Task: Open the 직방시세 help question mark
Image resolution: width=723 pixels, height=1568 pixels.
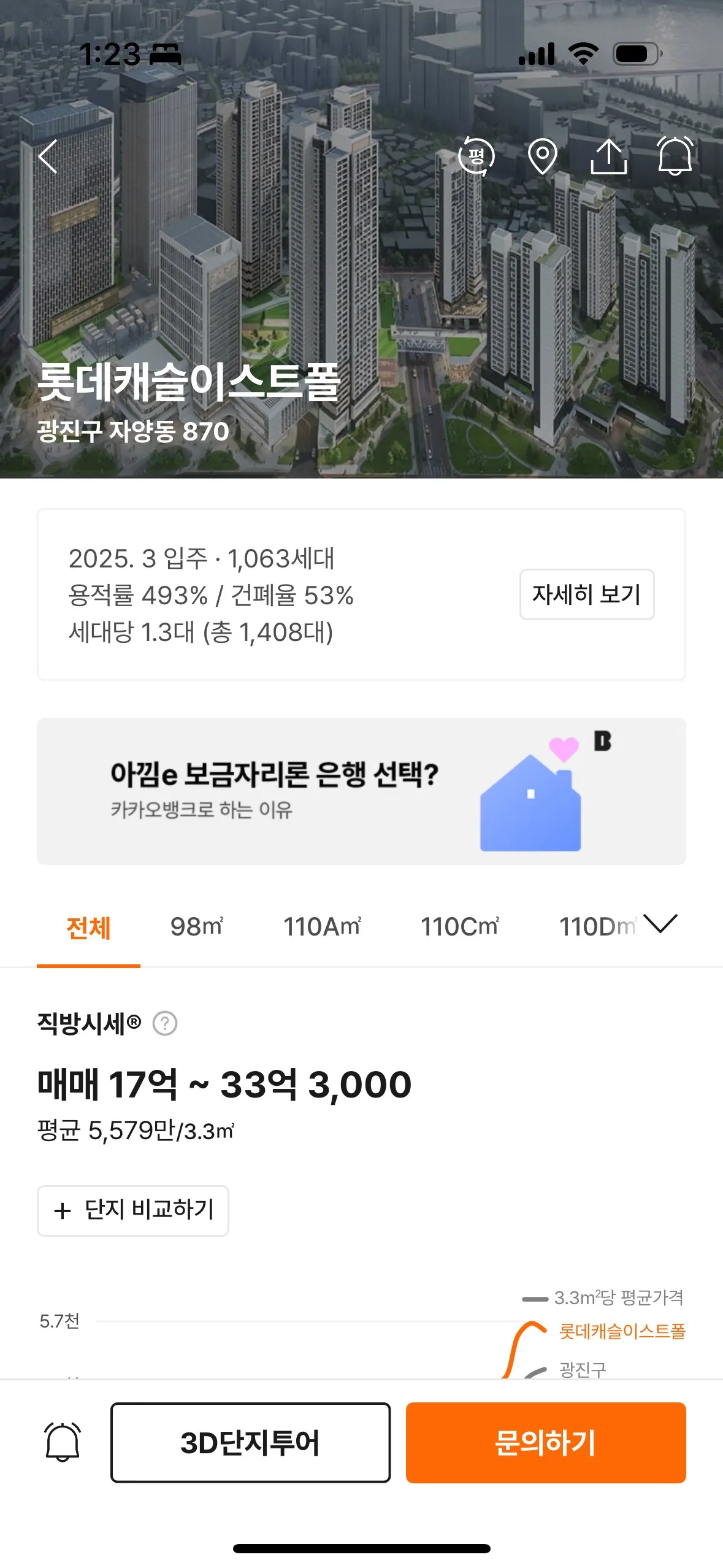Action: pos(165,1023)
